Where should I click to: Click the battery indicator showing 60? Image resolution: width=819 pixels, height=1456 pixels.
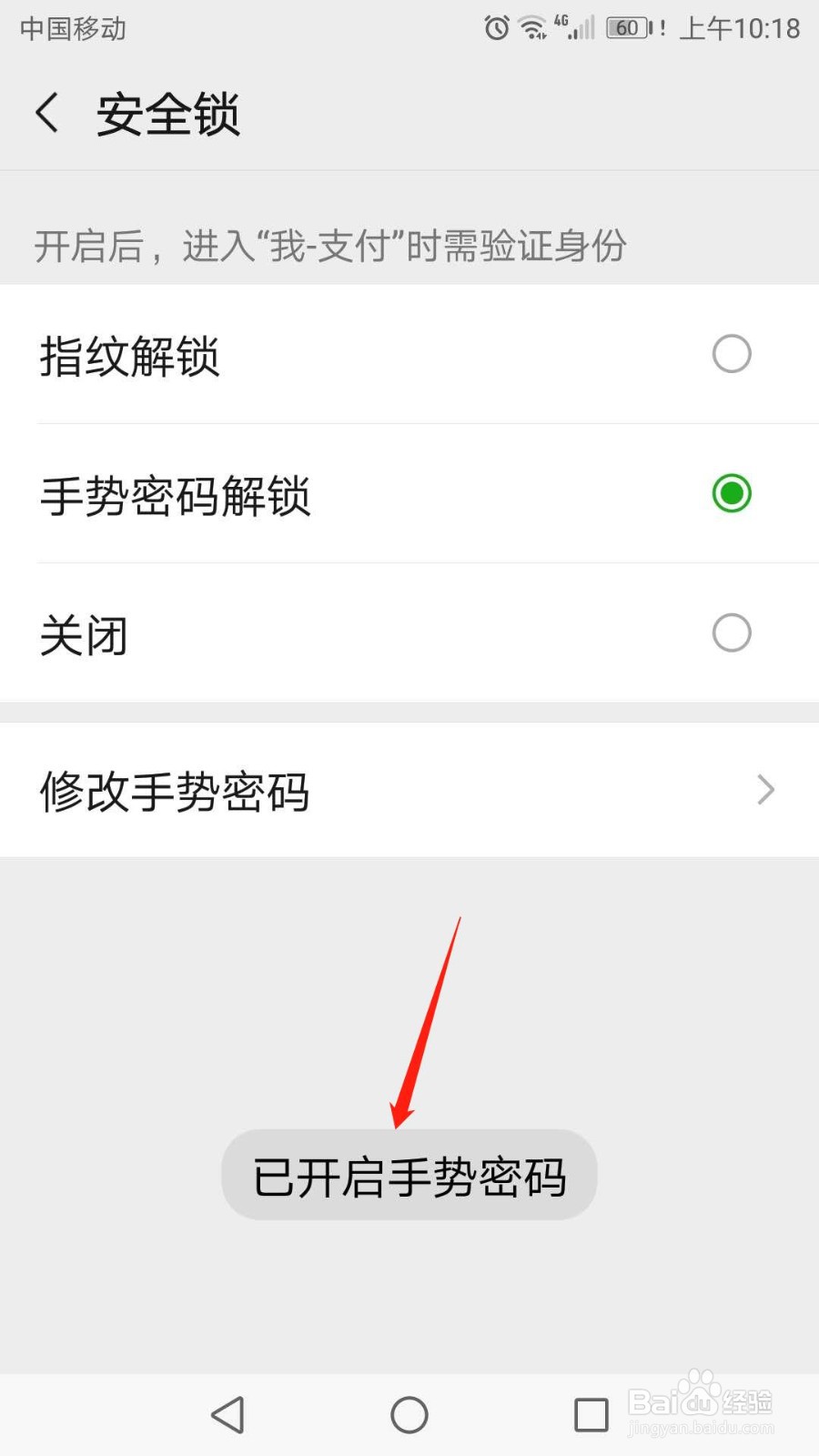[x=626, y=28]
